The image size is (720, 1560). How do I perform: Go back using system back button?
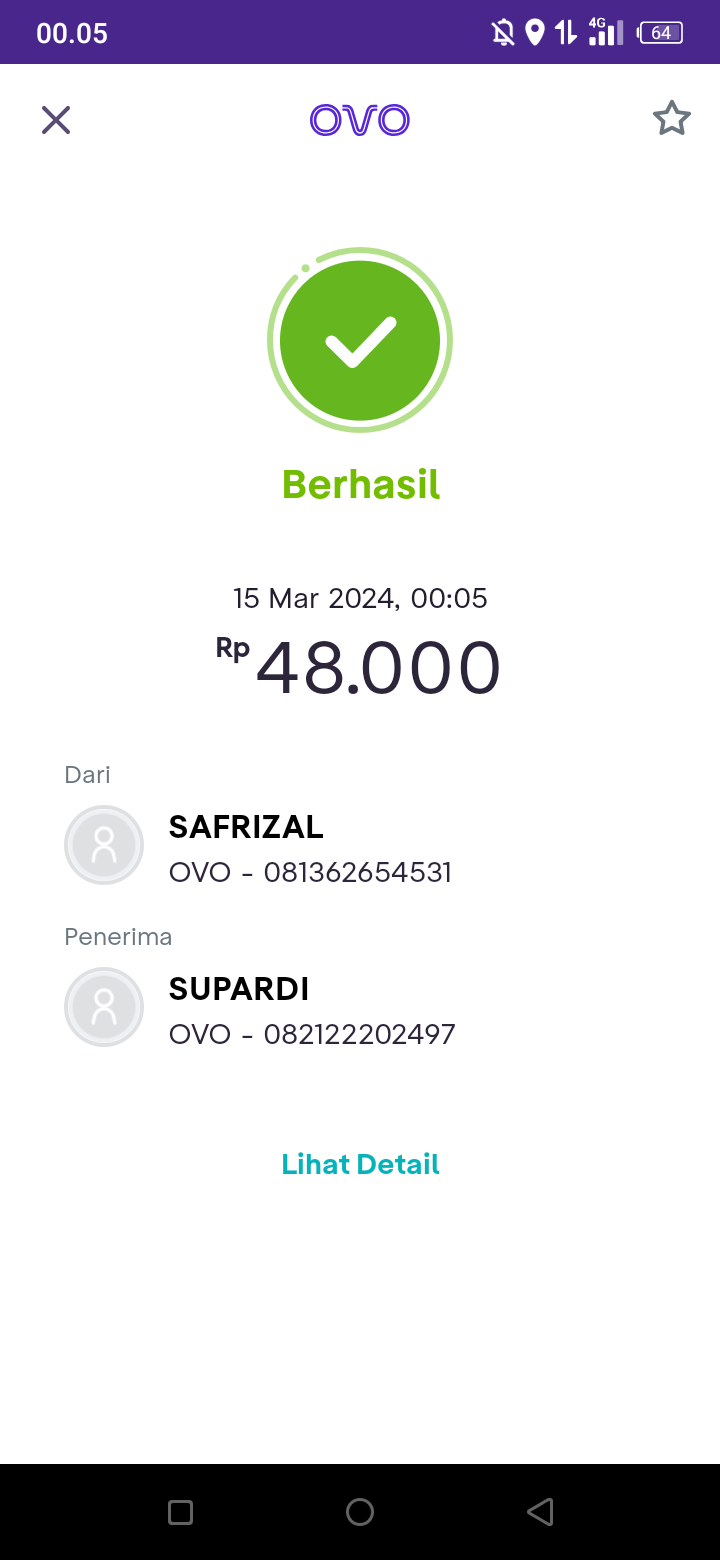540,1511
